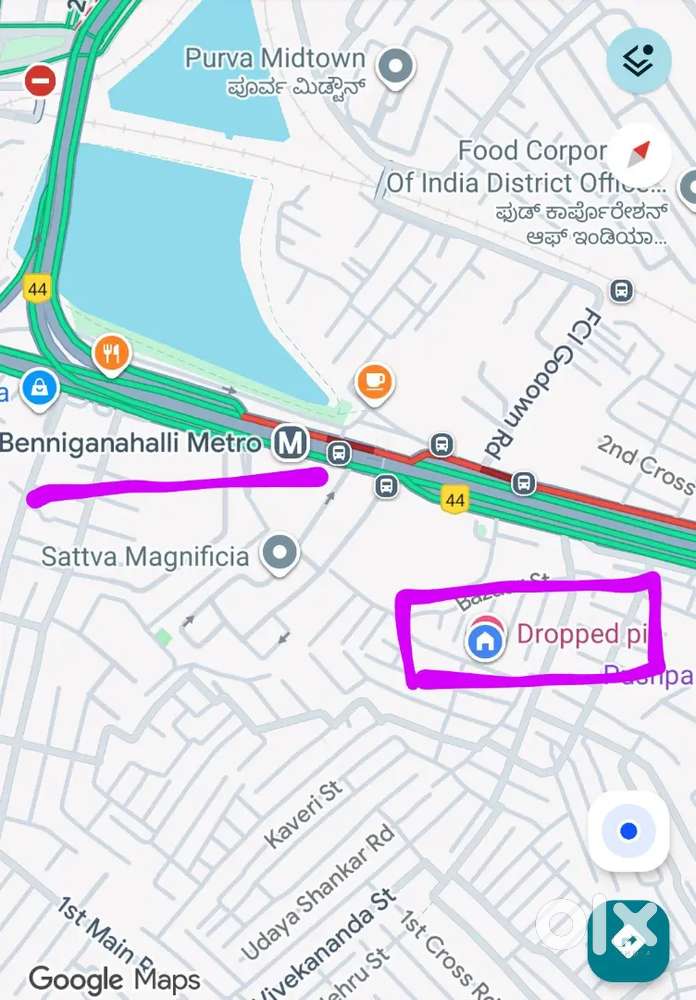
Task: Open the orange restaurant marker
Action: click(x=111, y=353)
